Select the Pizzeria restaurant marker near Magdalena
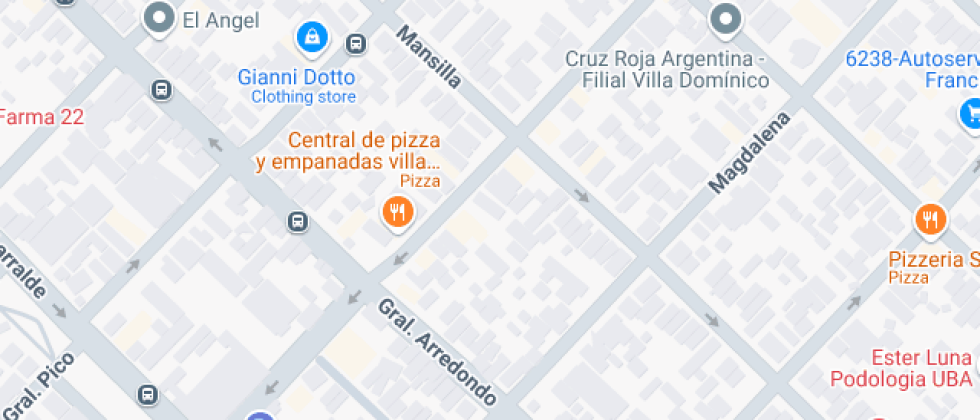 (x=931, y=220)
